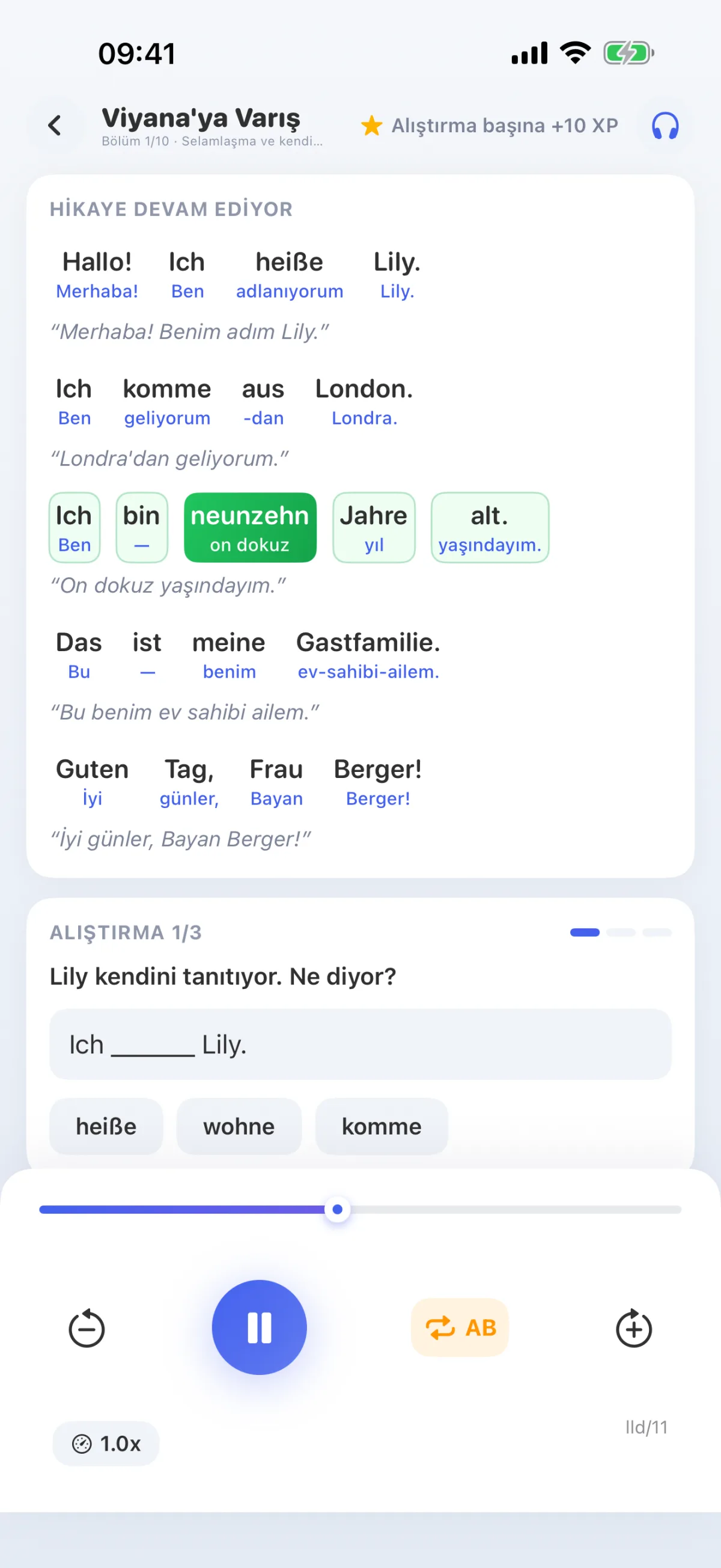Viewport: 721px width, 1568px height.
Task: Choose the answer chip 'heiße'
Action: pyautogui.click(x=106, y=1126)
